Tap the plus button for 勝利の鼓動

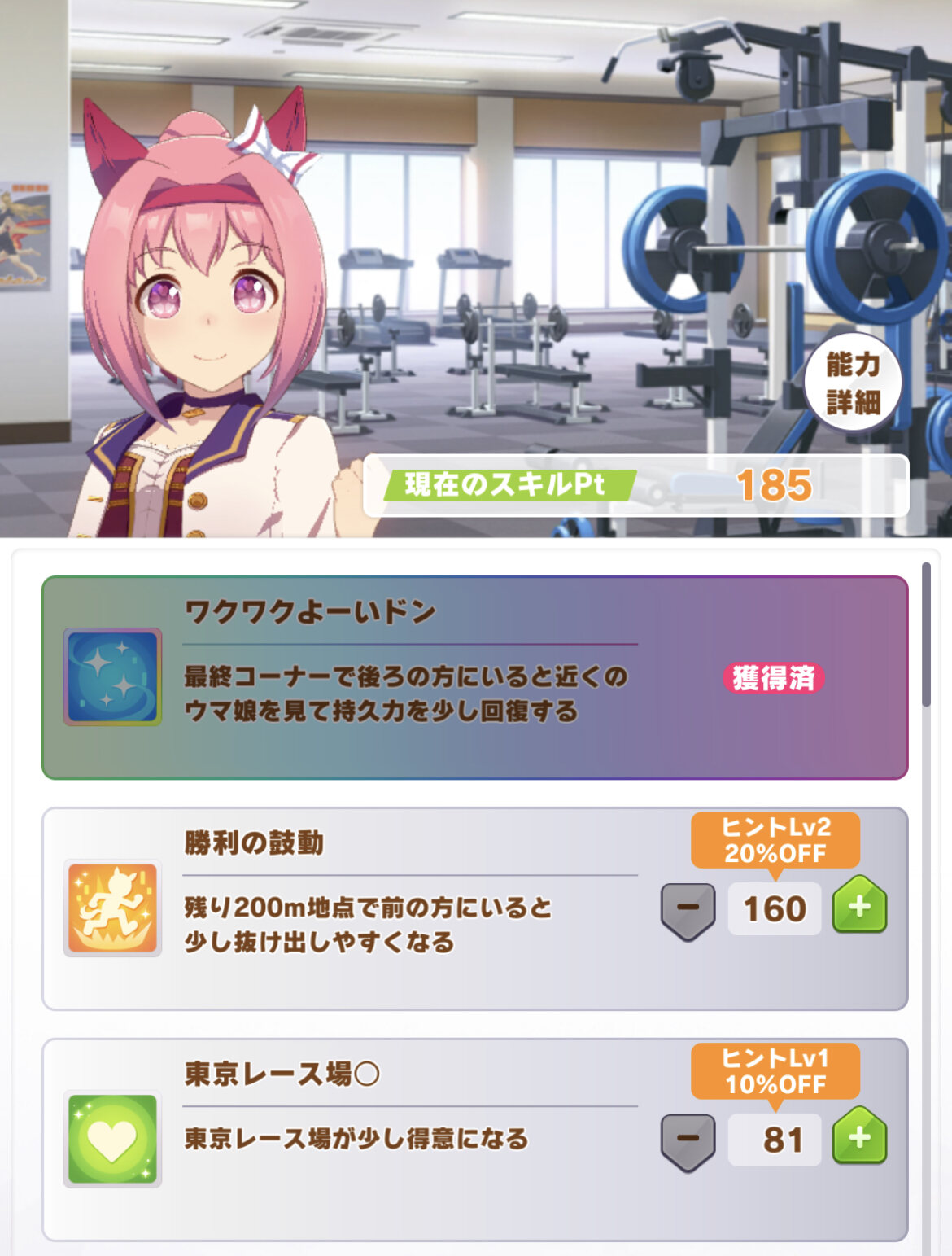(x=859, y=906)
